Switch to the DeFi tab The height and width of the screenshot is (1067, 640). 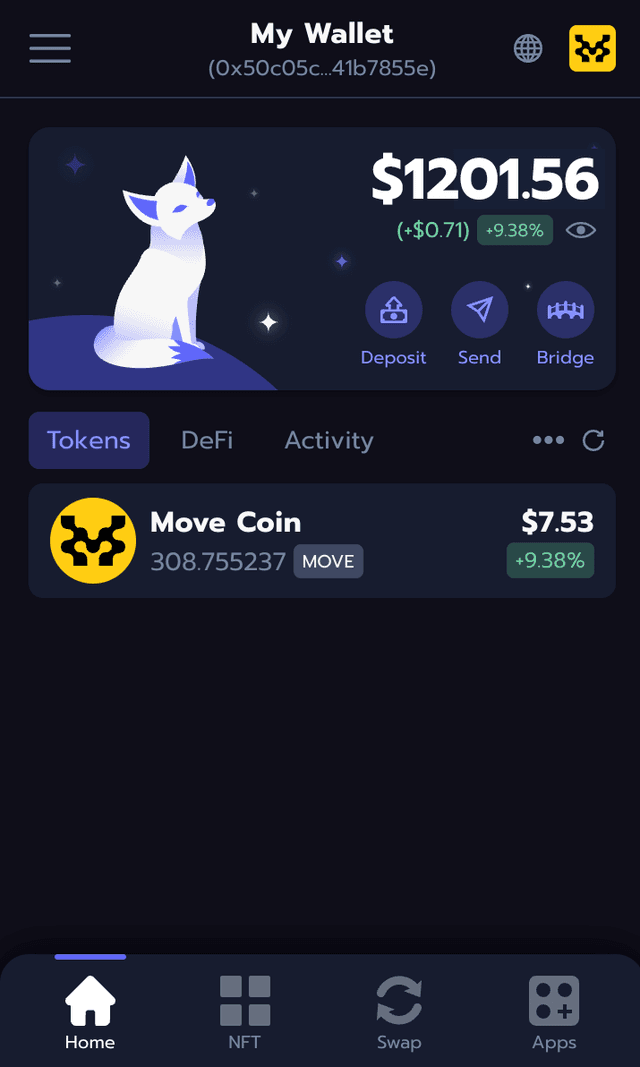pos(207,440)
